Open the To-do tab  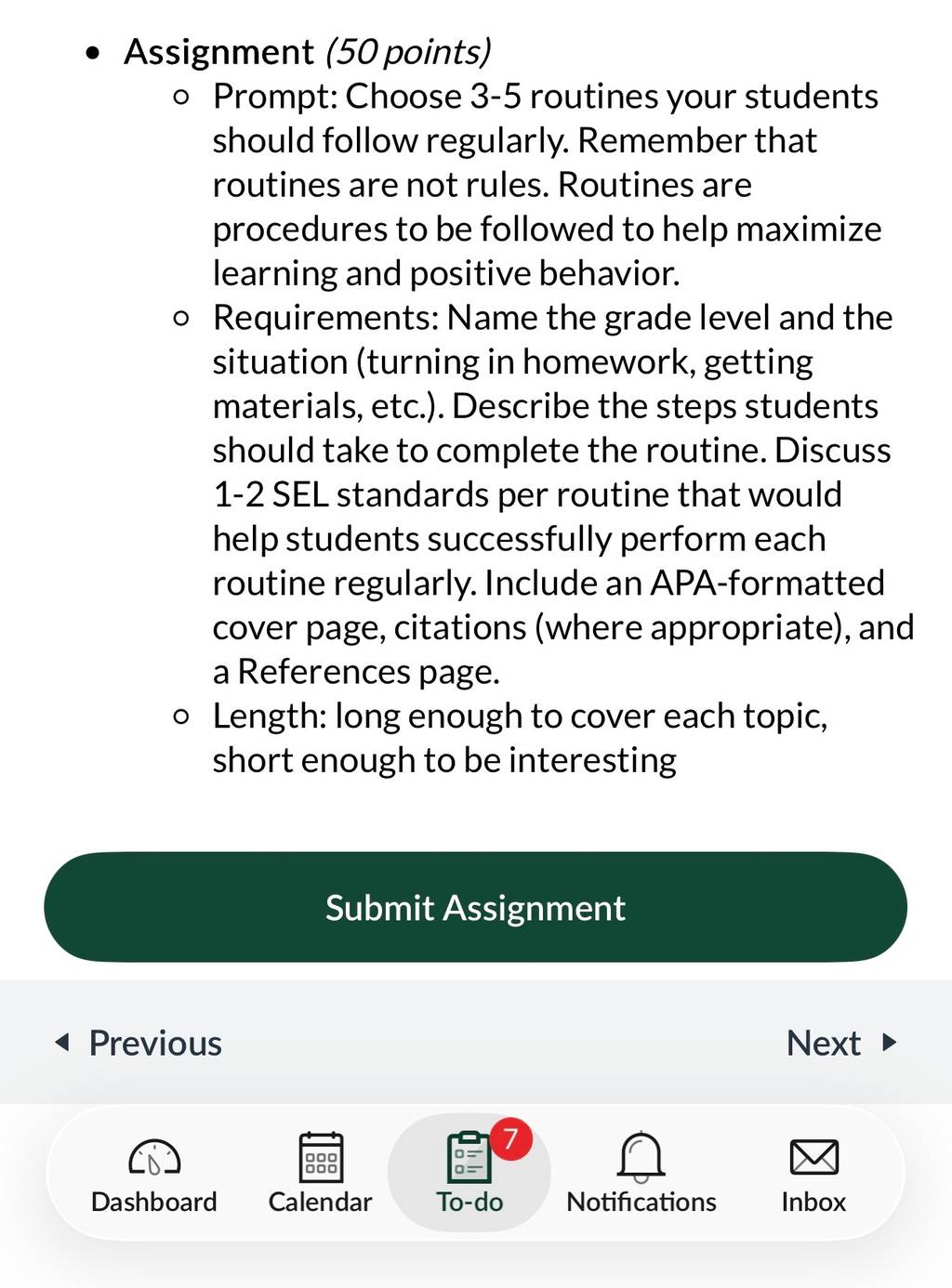469,1173
